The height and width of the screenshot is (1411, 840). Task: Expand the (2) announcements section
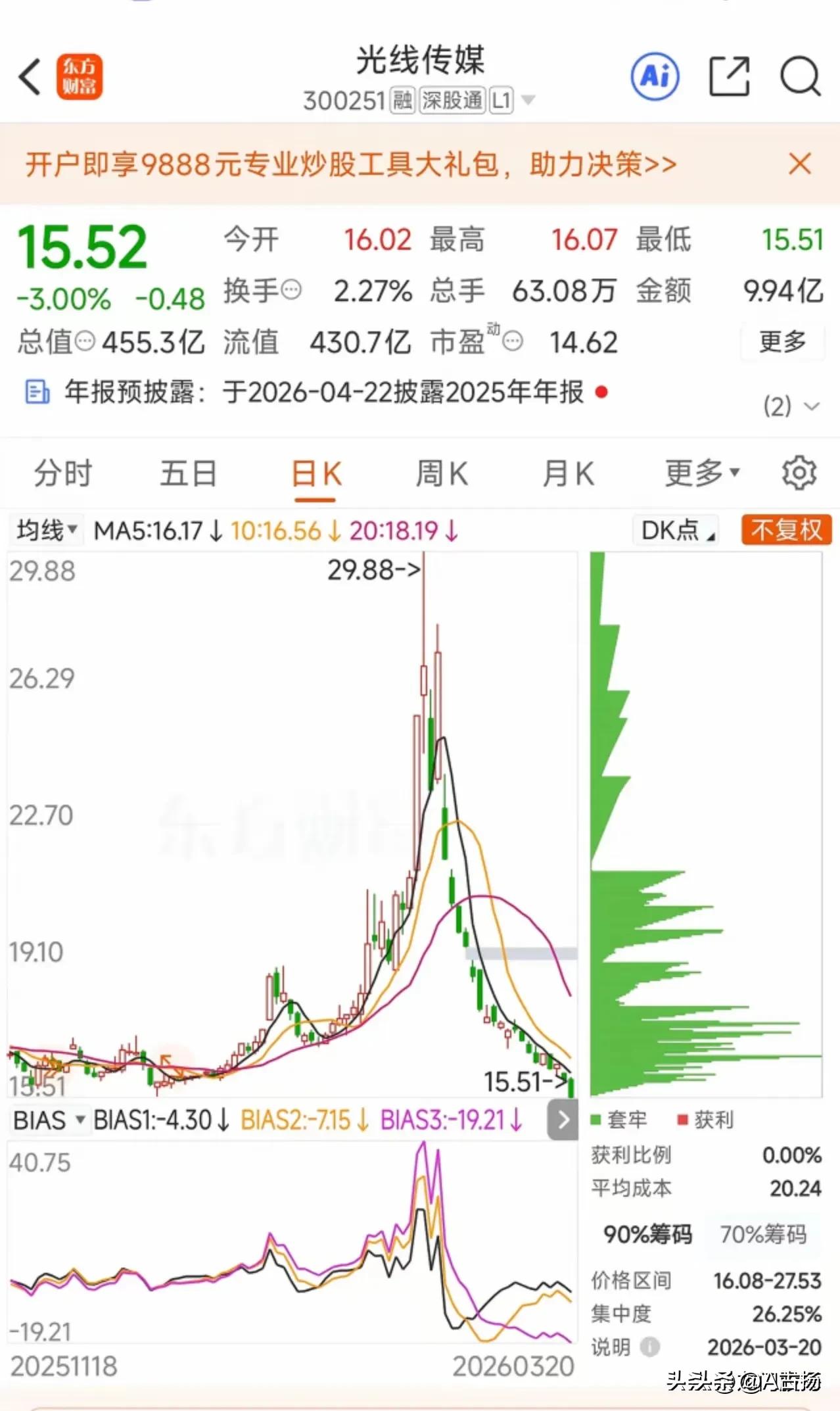(x=787, y=406)
